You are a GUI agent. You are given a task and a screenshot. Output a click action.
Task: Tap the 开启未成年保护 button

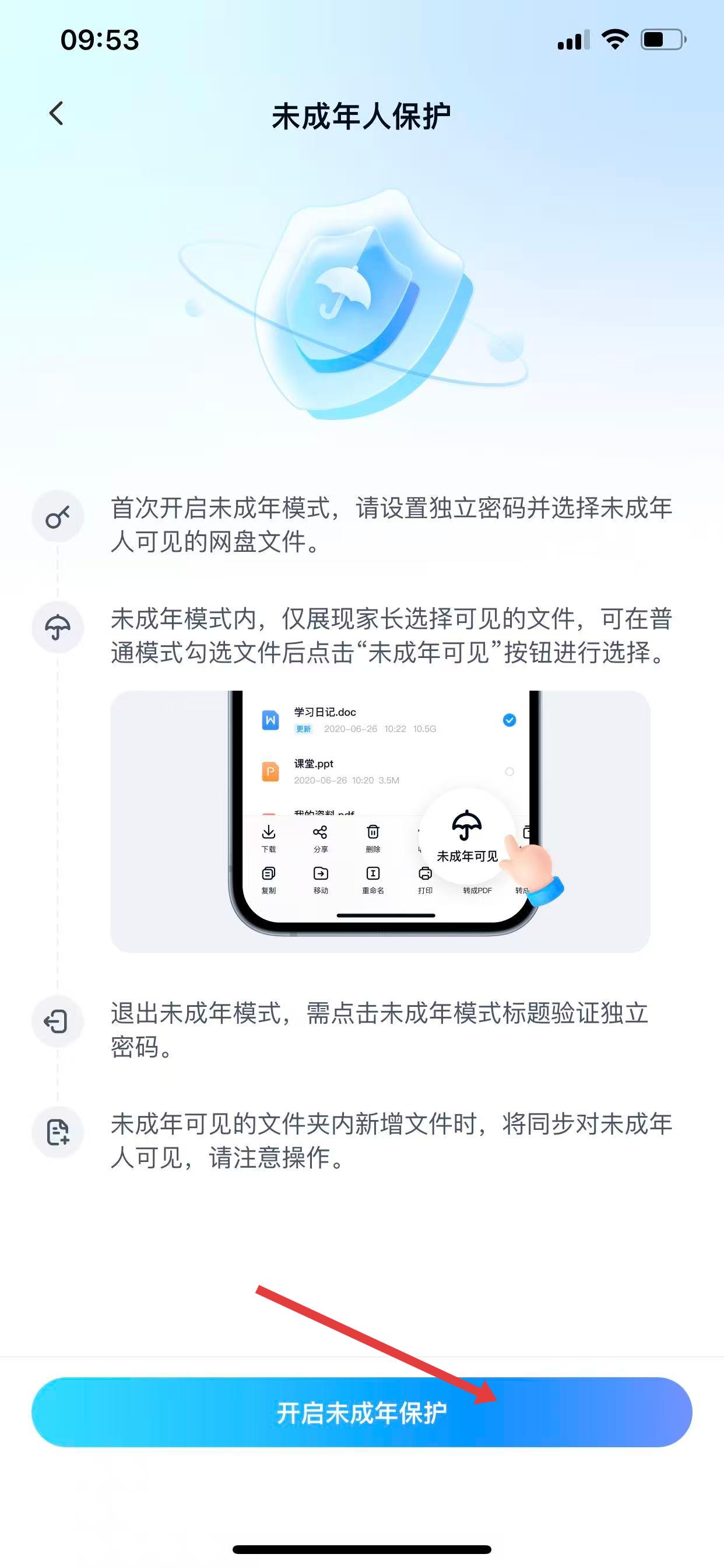[x=361, y=1412]
